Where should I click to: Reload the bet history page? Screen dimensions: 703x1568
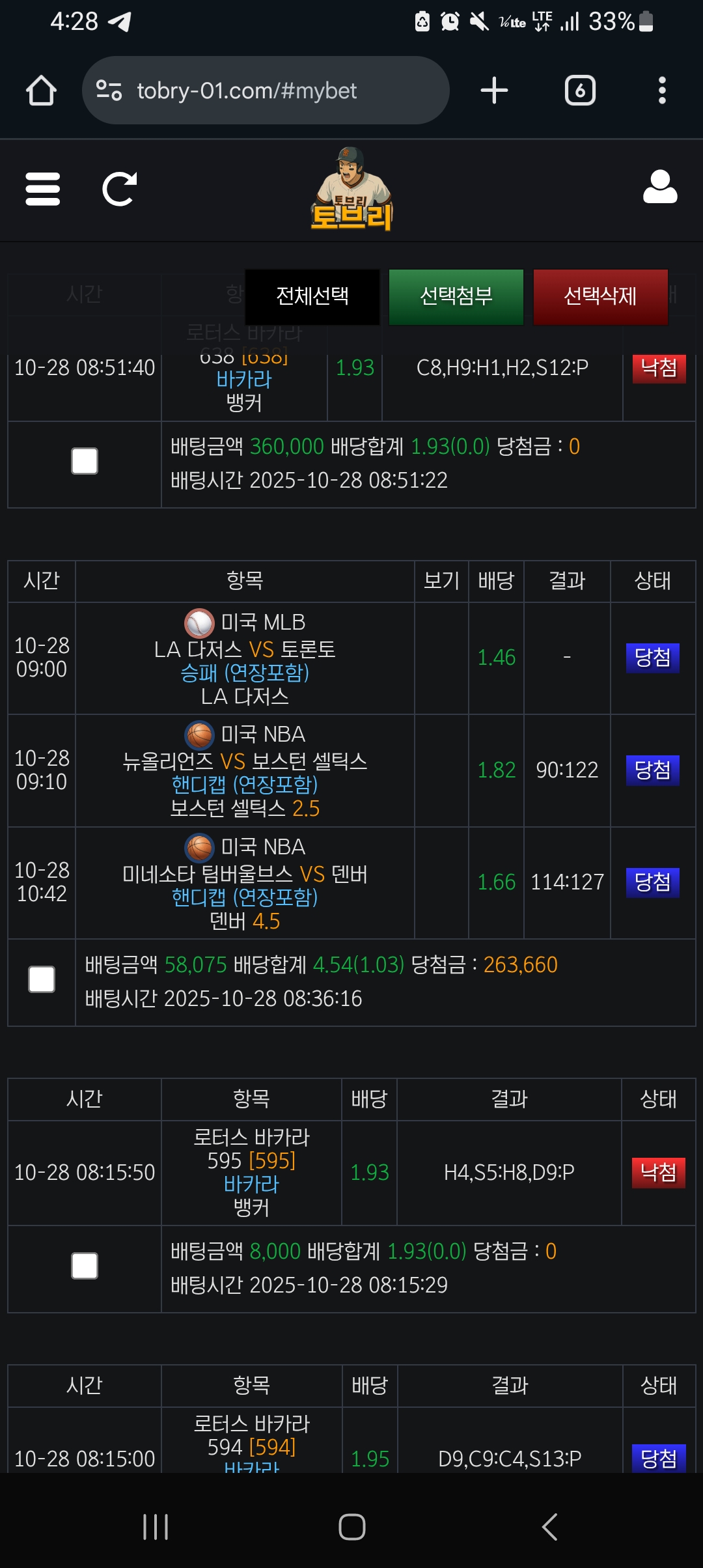click(120, 189)
